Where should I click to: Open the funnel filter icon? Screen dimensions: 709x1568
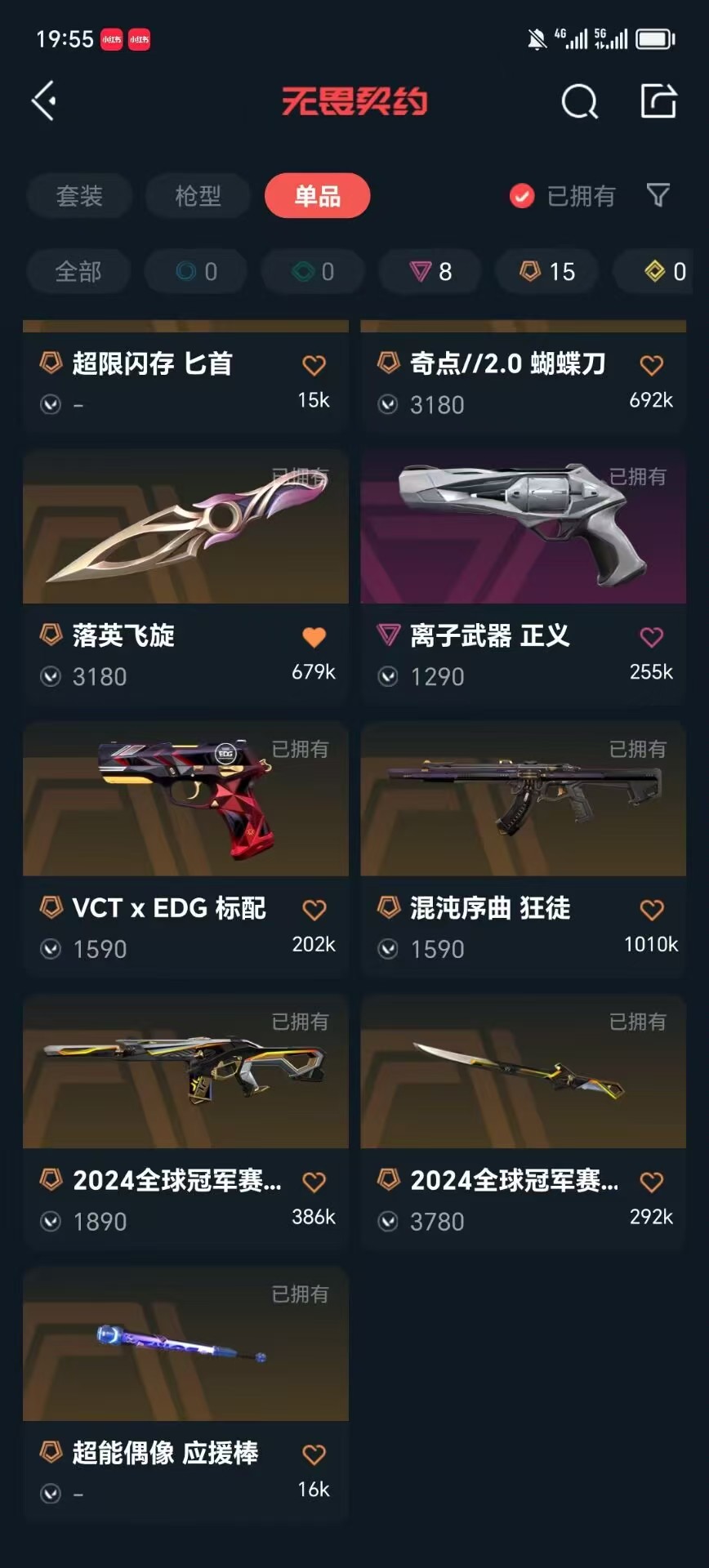click(658, 195)
